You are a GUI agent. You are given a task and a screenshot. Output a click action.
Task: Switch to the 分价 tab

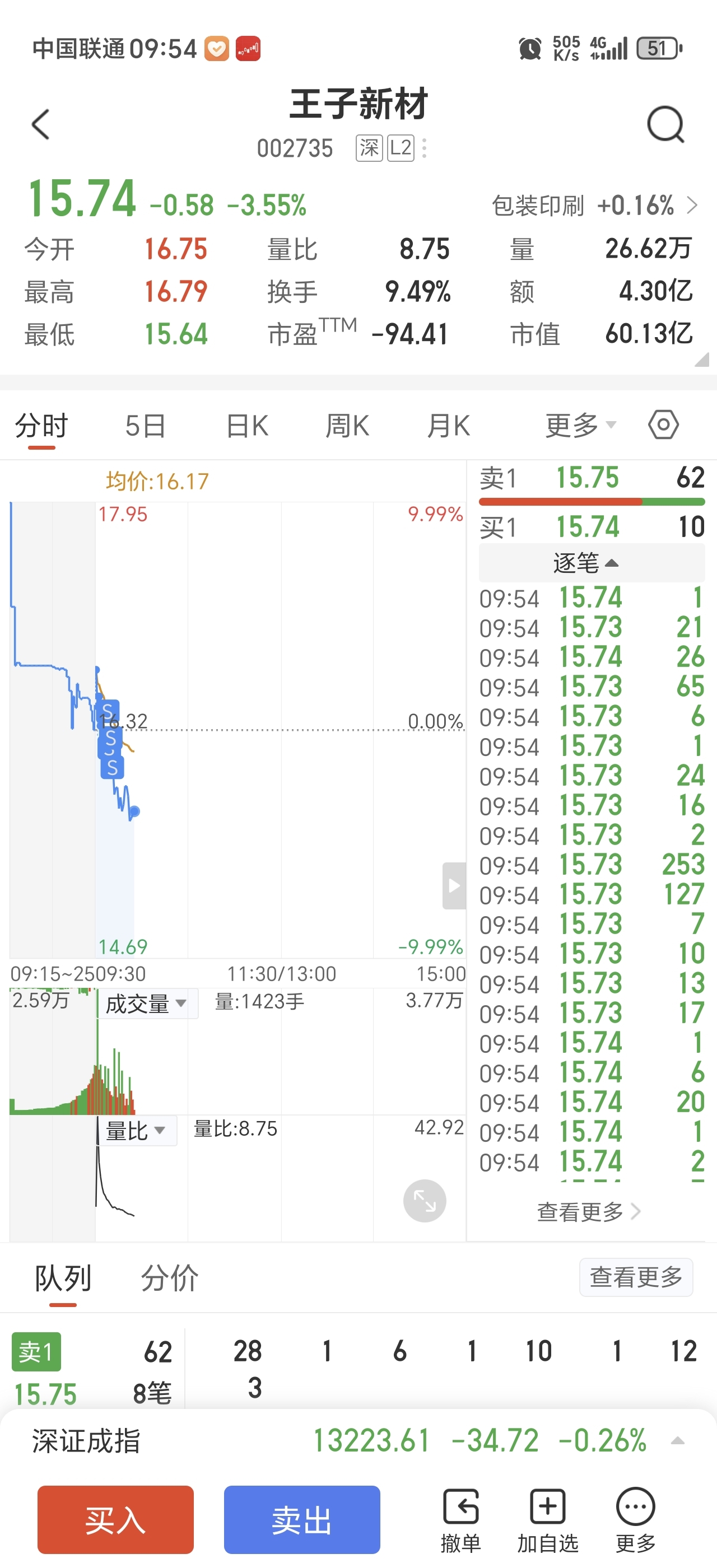pyautogui.click(x=169, y=1277)
